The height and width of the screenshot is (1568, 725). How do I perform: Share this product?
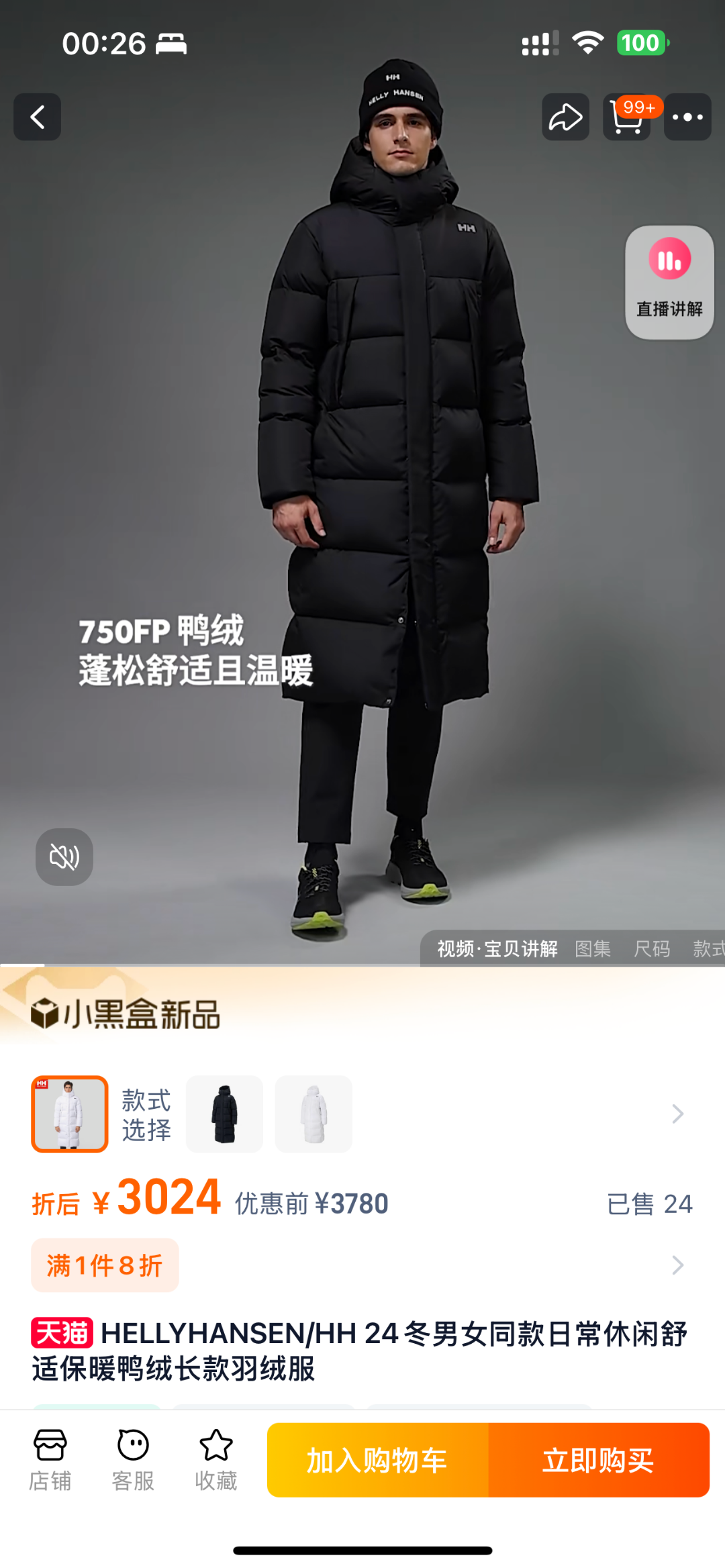pos(565,117)
